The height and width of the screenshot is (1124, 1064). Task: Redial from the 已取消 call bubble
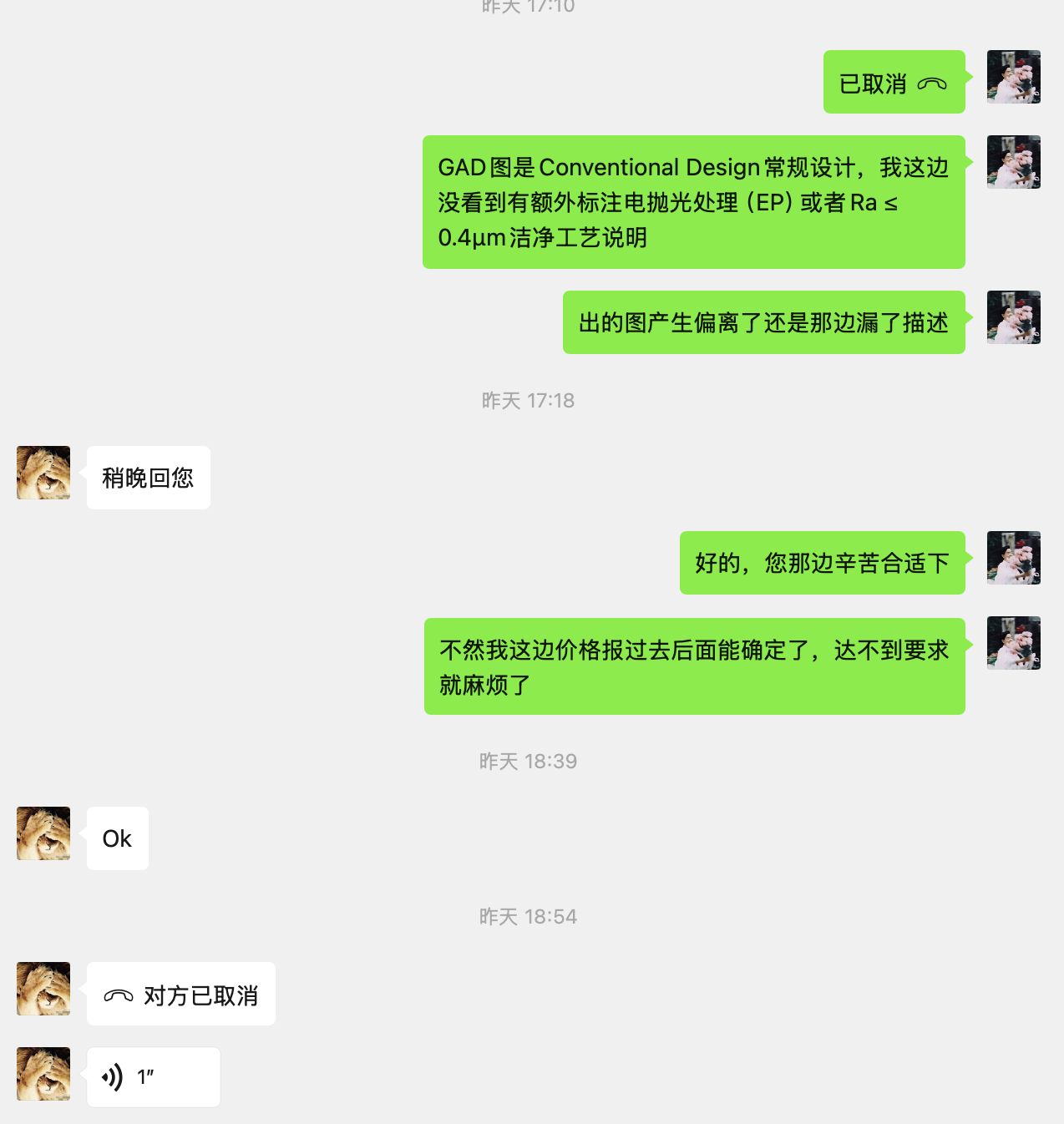[x=894, y=83]
